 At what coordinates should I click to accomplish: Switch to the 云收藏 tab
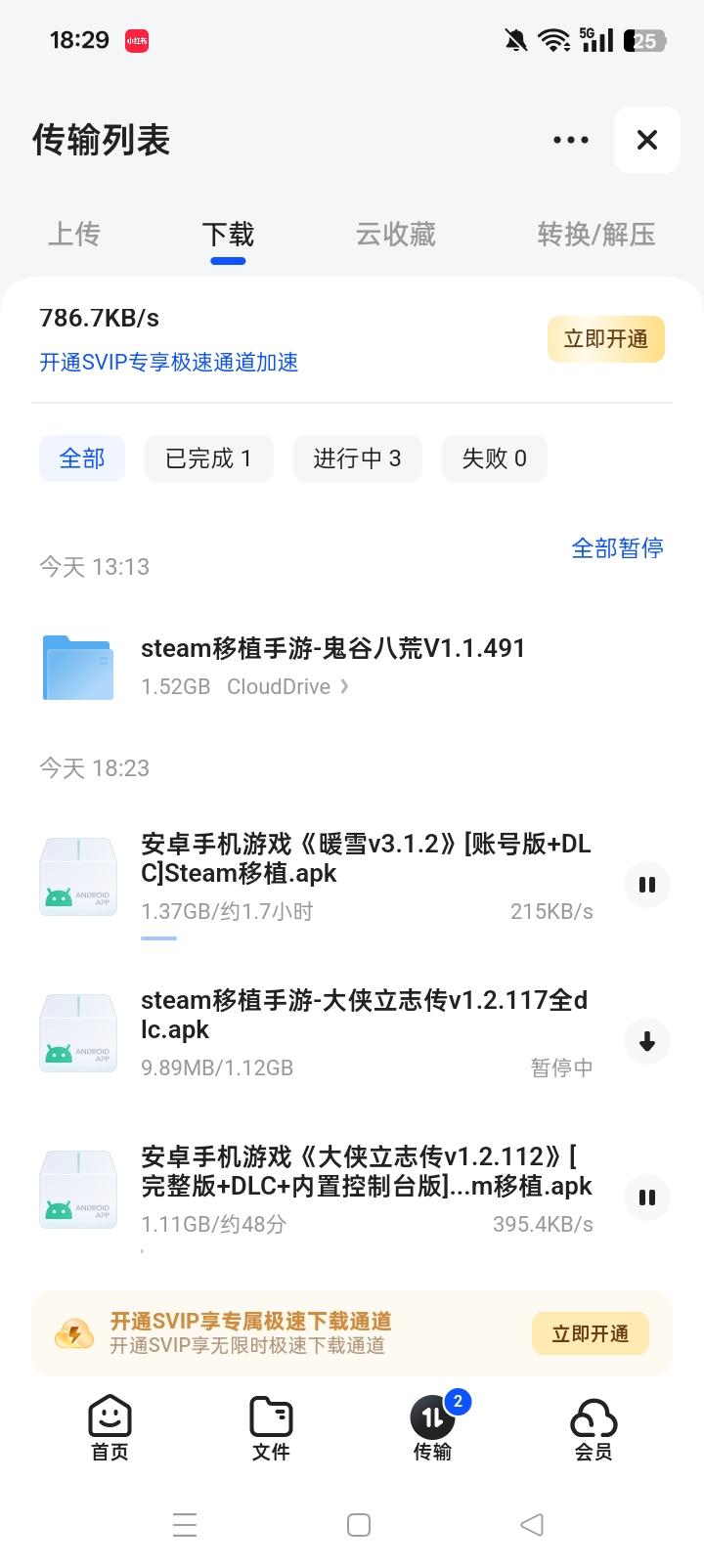pyautogui.click(x=395, y=235)
